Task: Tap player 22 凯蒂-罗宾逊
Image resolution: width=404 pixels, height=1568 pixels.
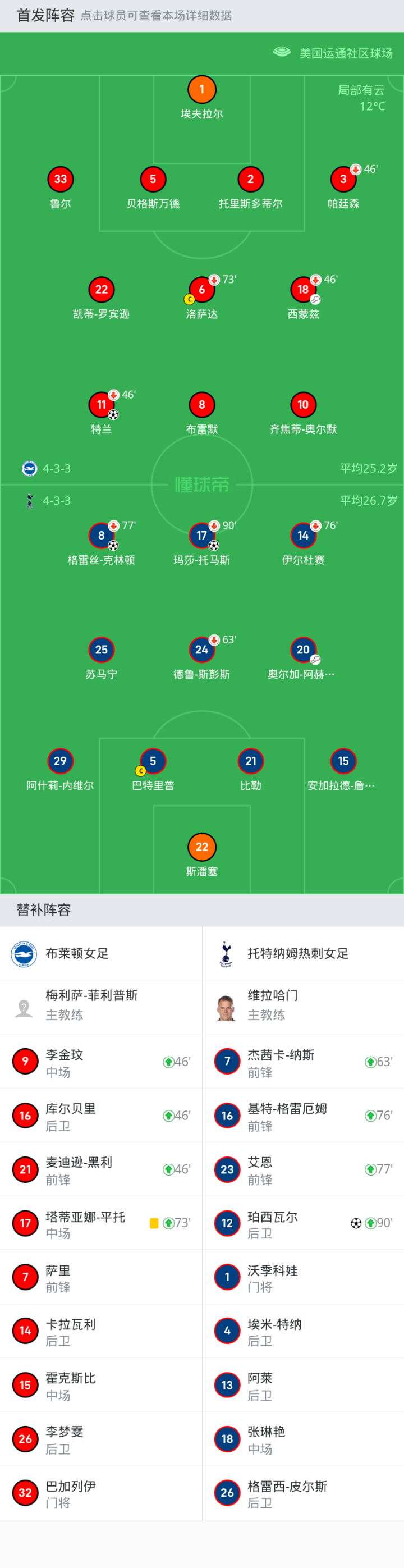Action: click(x=101, y=290)
